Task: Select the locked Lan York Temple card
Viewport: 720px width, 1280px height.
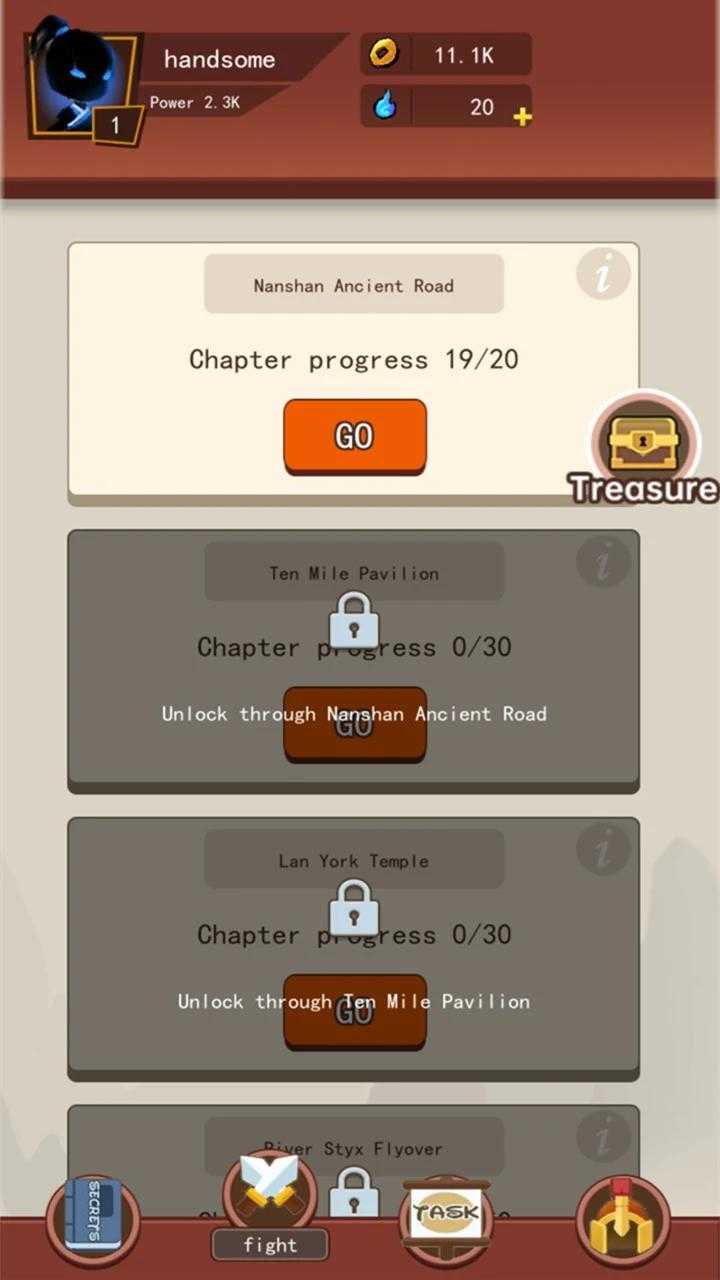Action: point(354,949)
